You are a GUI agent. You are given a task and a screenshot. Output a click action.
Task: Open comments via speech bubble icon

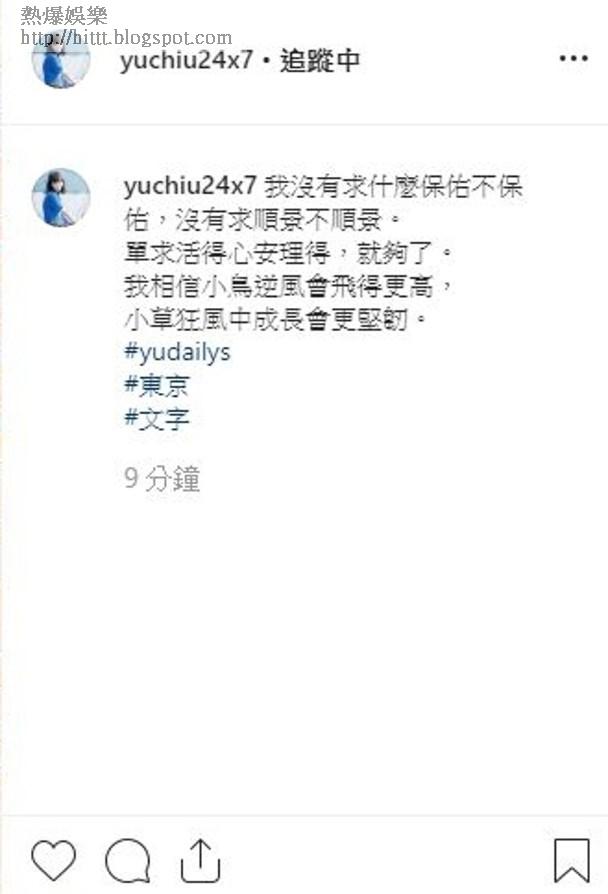pyautogui.click(x=128, y=860)
